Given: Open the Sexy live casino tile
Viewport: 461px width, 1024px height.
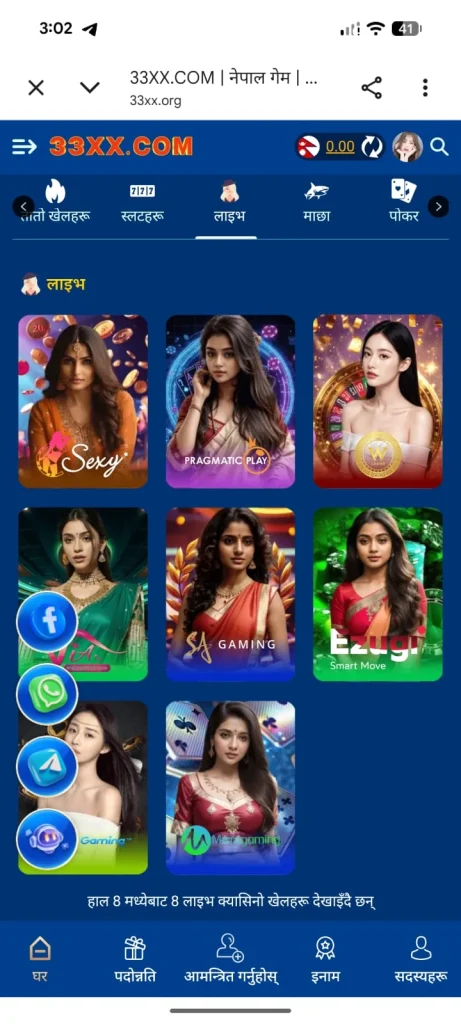Looking at the screenshot, I should coord(83,401).
